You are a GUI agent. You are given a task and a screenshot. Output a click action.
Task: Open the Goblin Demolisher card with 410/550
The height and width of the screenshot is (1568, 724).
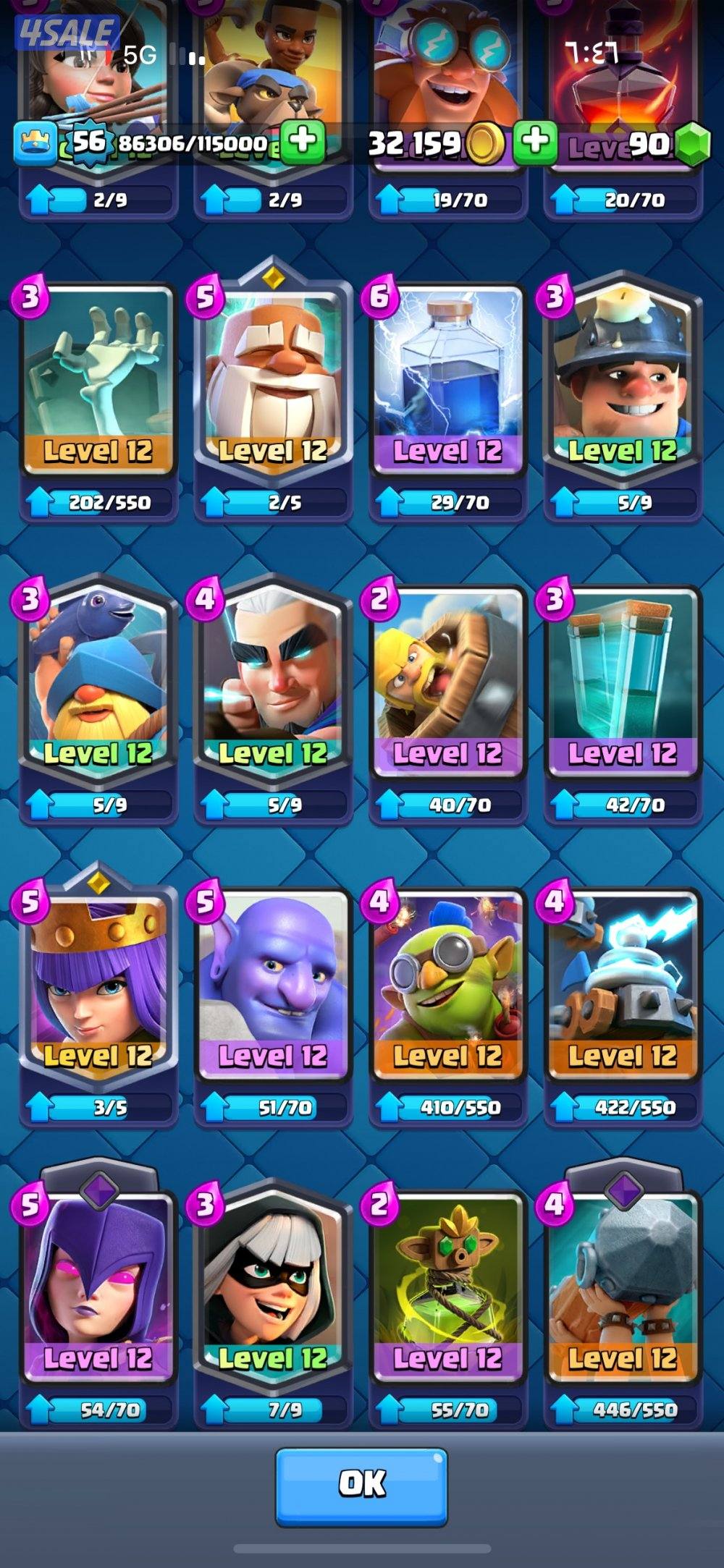coord(447,988)
